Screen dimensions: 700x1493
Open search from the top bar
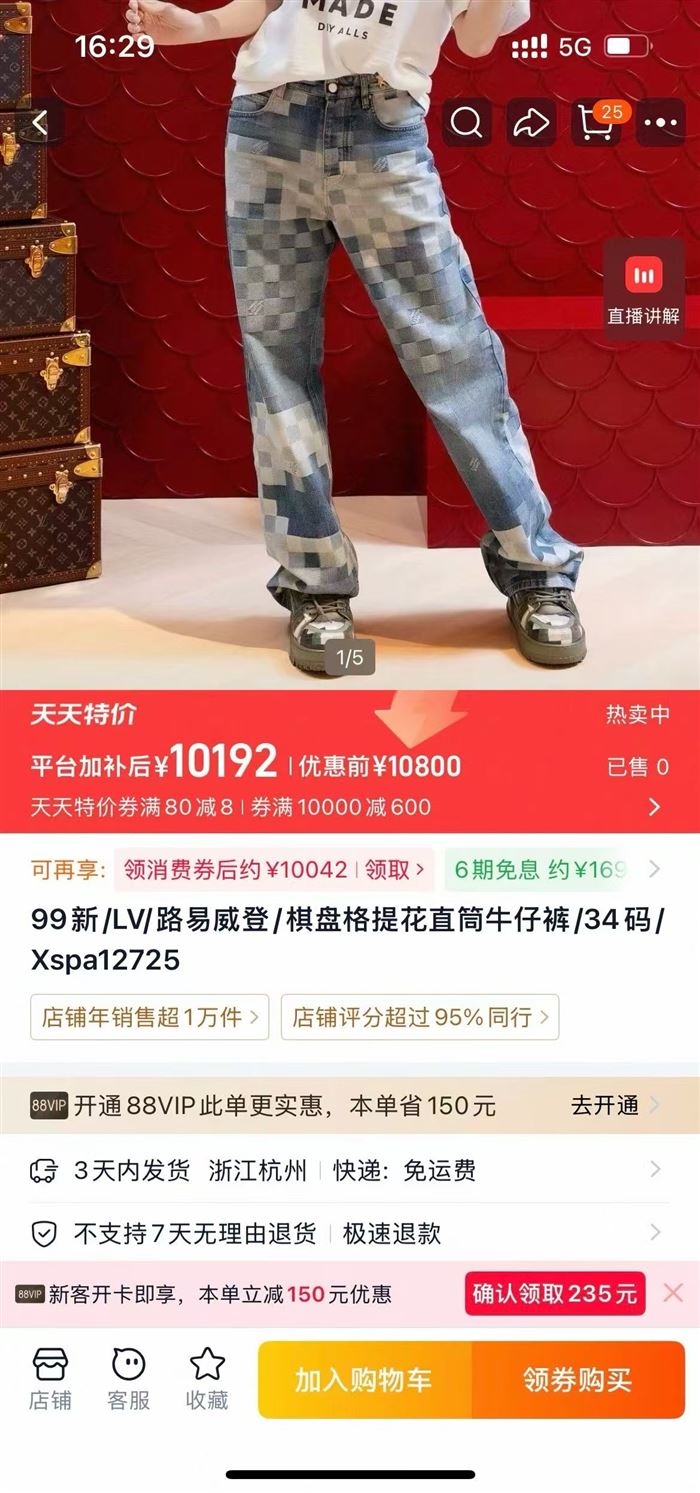click(466, 123)
